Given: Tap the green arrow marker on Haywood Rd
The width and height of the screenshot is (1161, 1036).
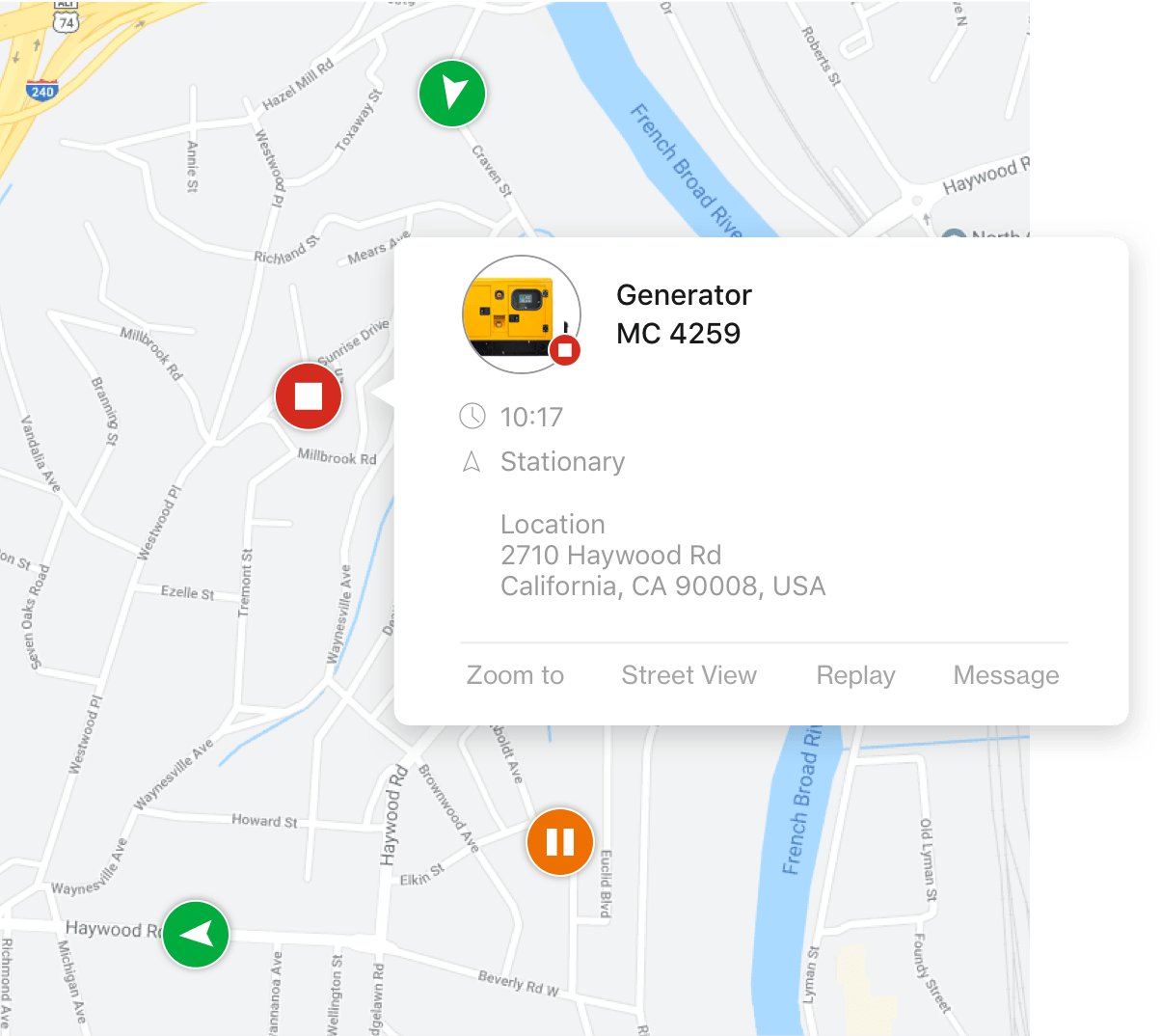Looking at the screenshot, I should pos(196,934).
